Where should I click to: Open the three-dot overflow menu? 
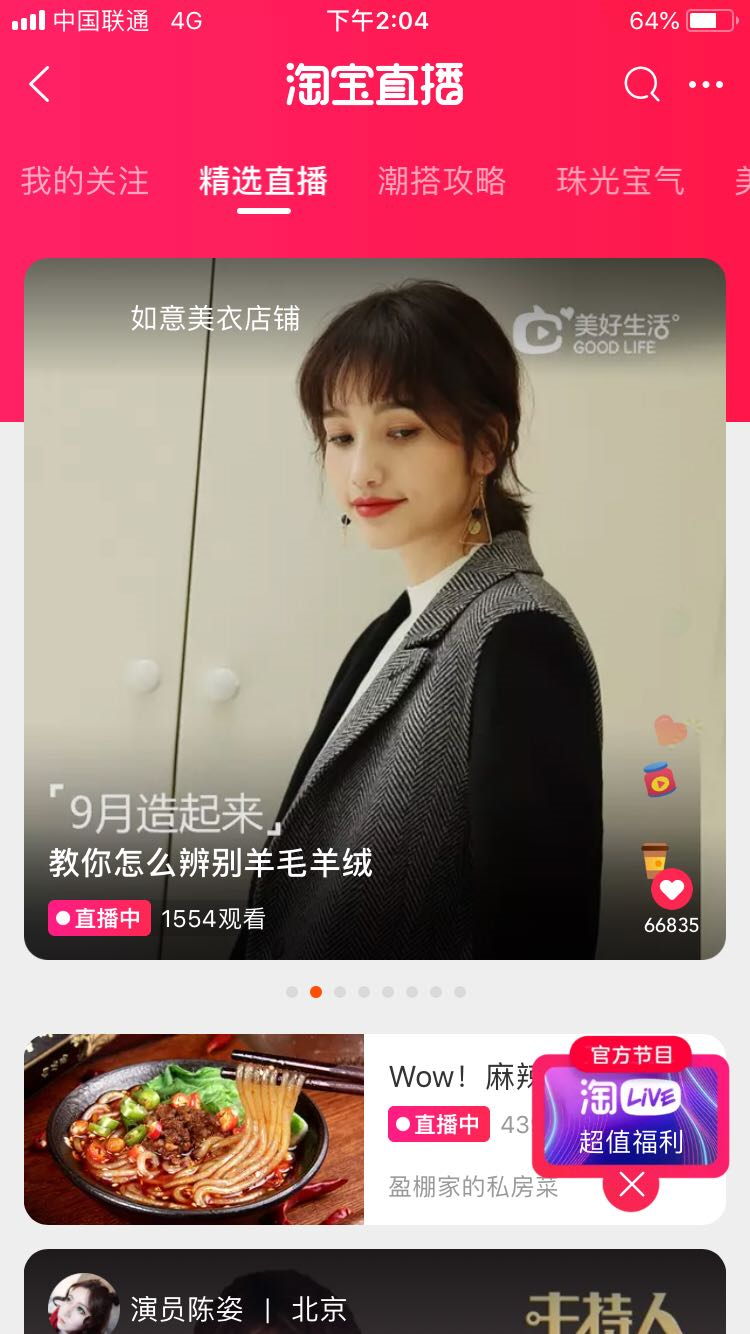[x=706, y=85]
